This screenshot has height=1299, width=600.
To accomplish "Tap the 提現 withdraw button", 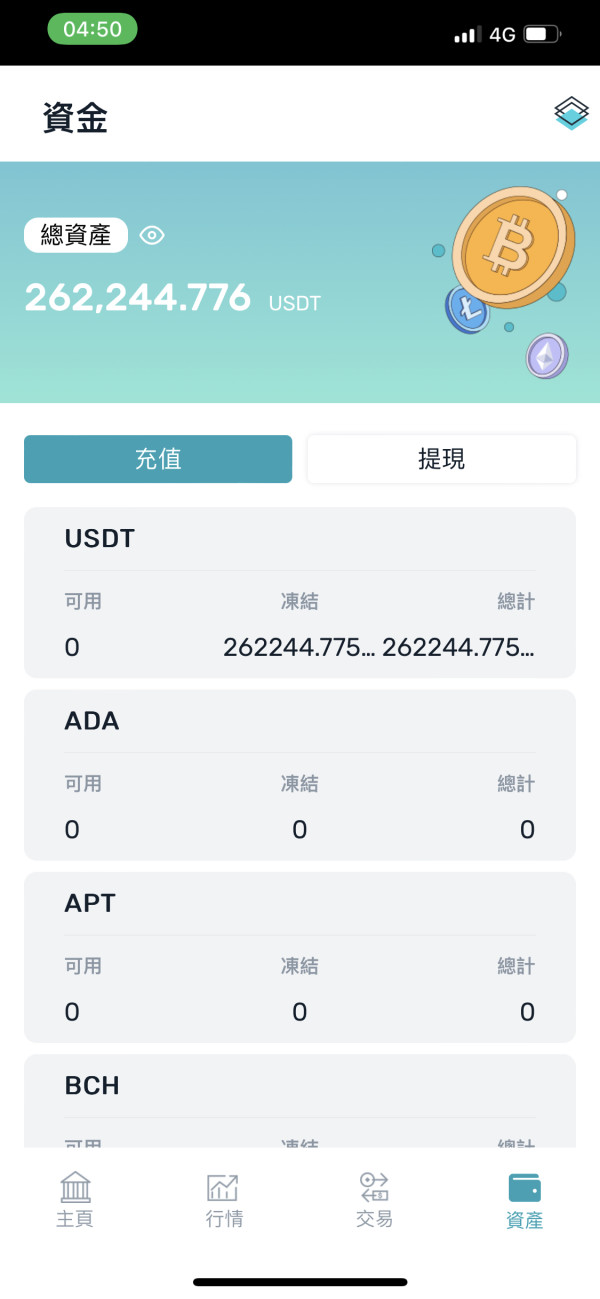I will coord(441,459).
